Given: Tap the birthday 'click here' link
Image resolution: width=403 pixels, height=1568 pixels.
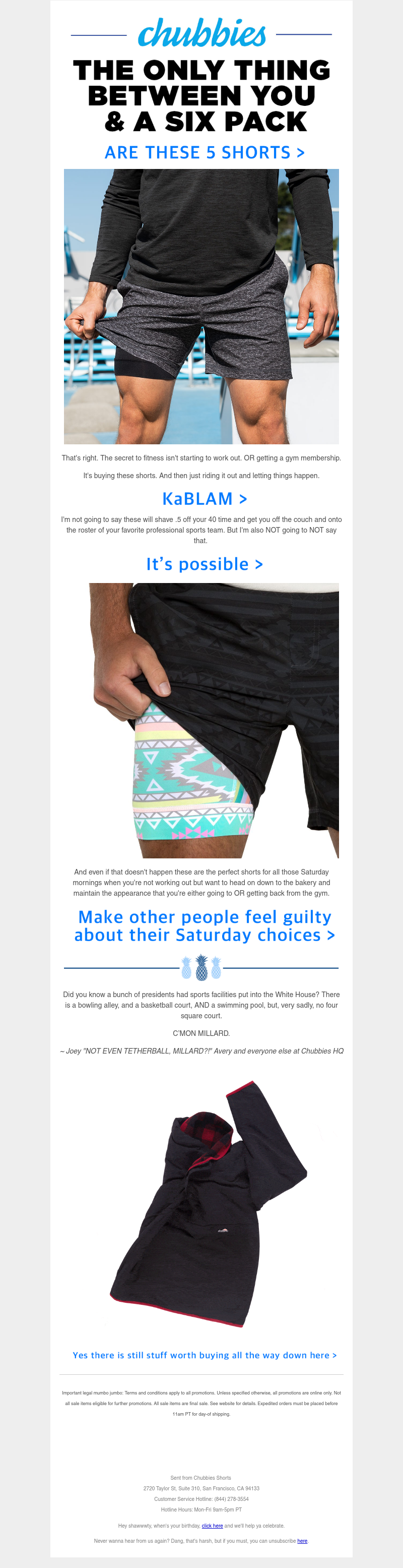Looking at the screenshot, I should (212, 1526).
